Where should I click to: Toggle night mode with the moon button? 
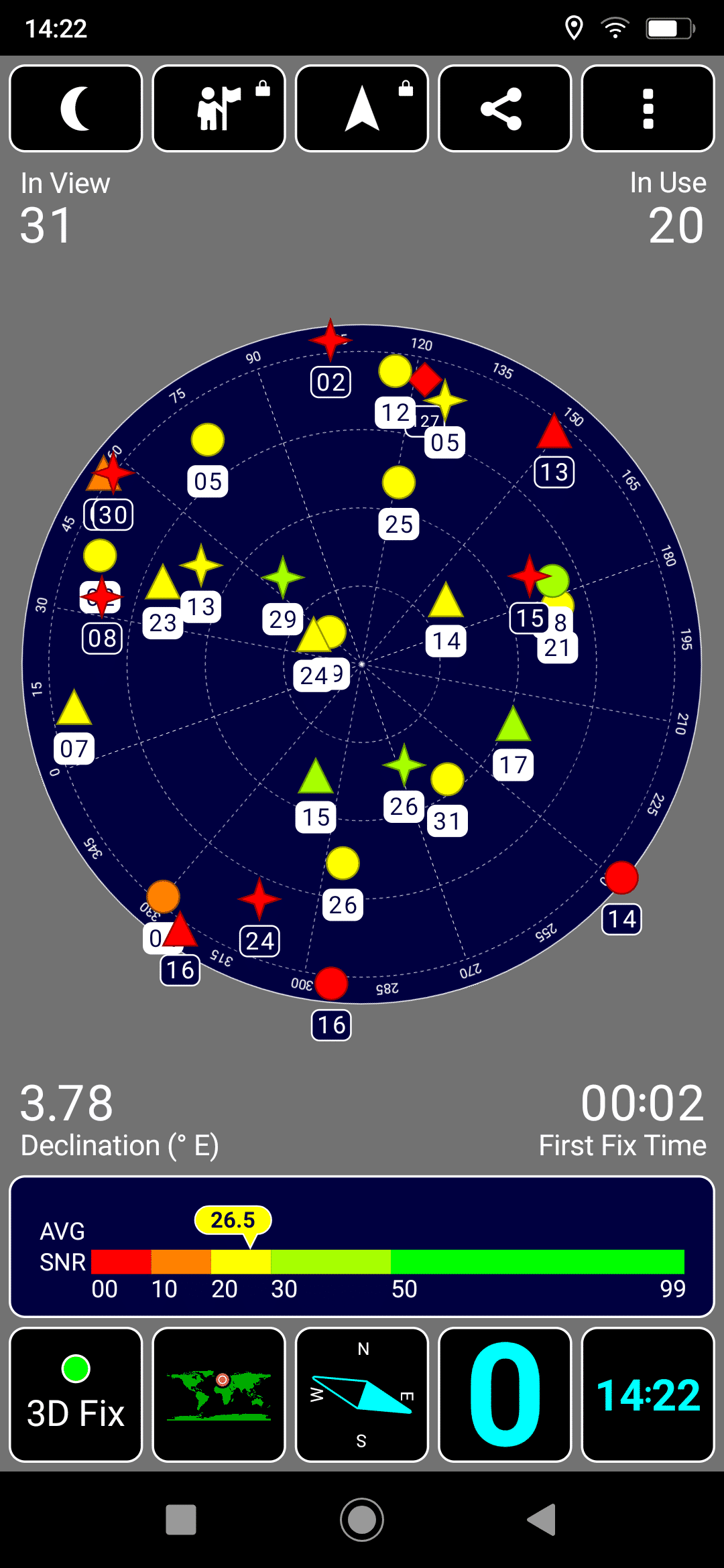[76, 109]
